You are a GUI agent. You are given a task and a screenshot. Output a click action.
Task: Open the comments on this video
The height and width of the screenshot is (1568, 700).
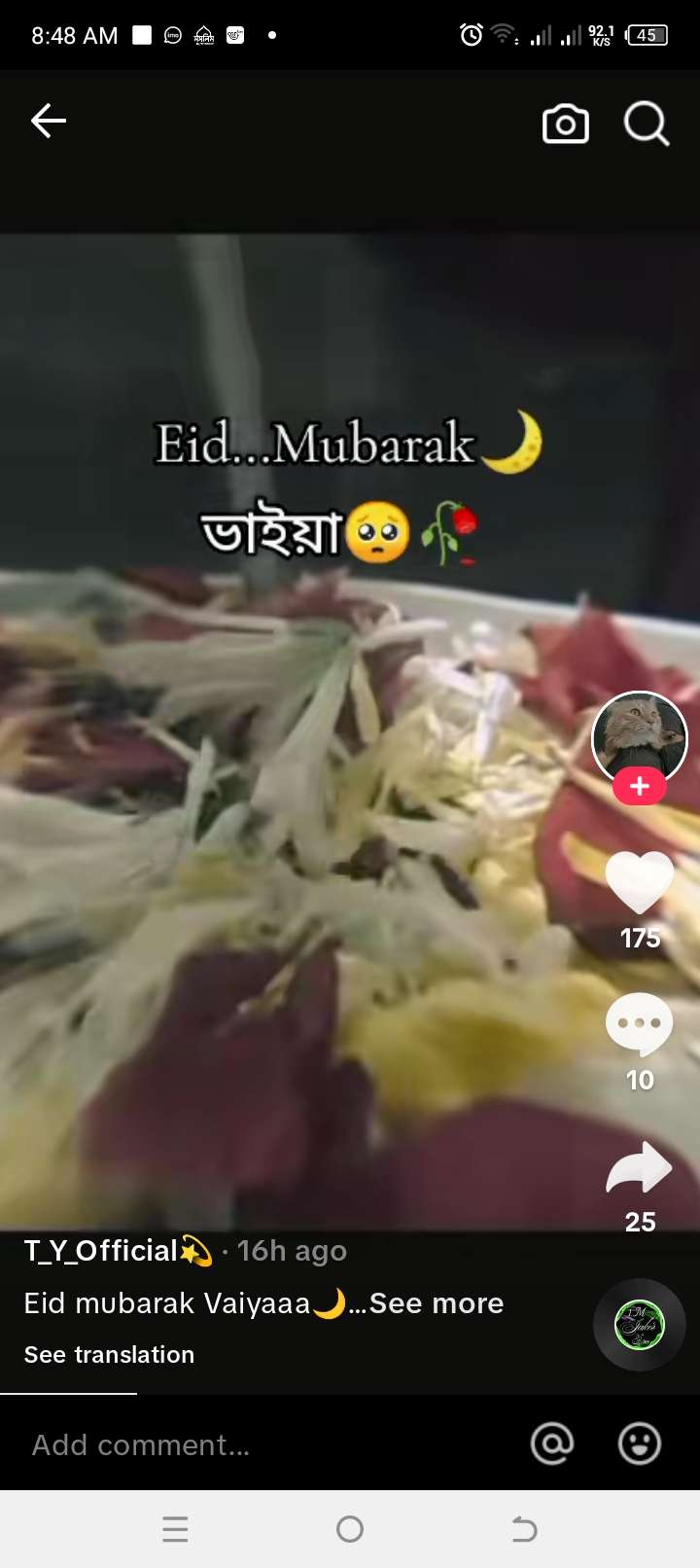(639, 1024)
